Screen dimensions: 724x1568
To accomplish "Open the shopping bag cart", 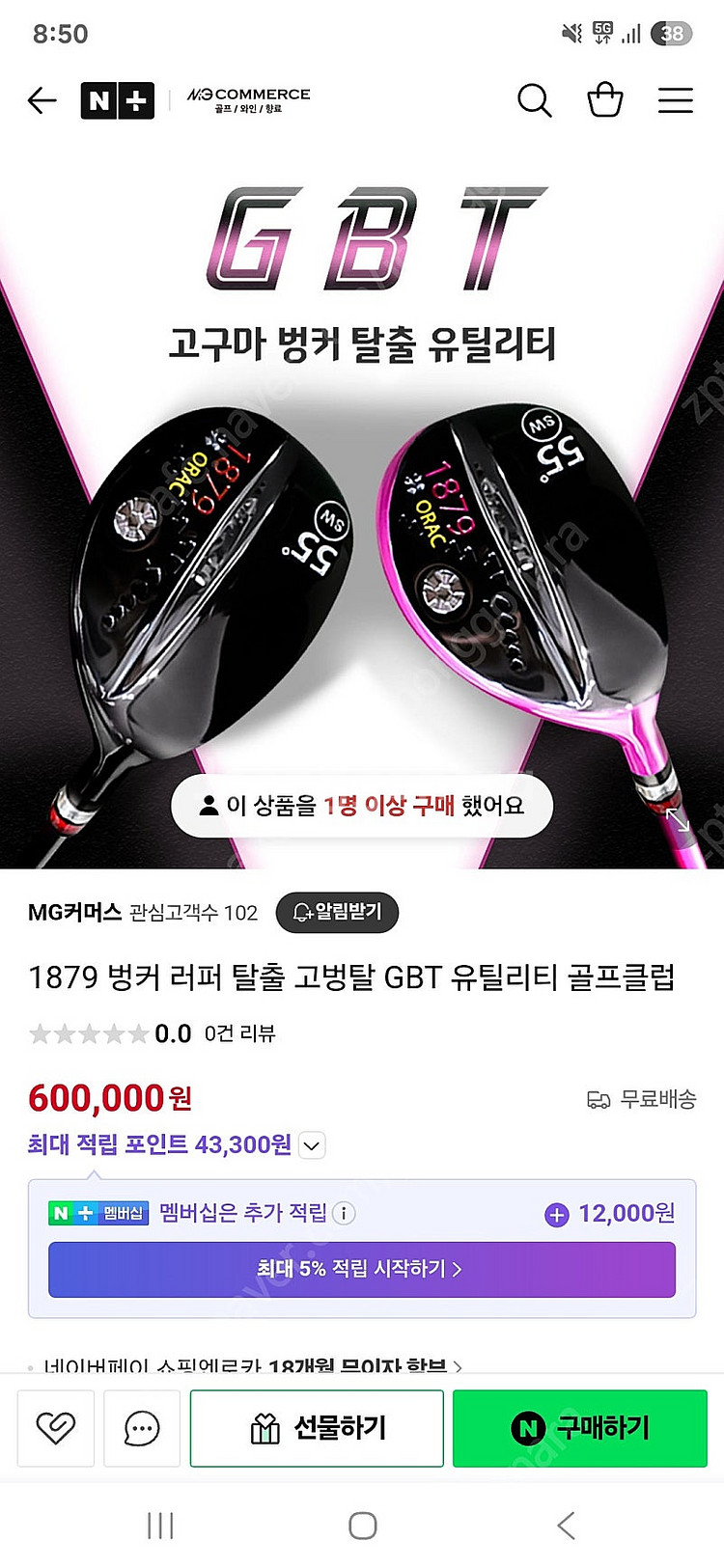I will pos(605,100).
